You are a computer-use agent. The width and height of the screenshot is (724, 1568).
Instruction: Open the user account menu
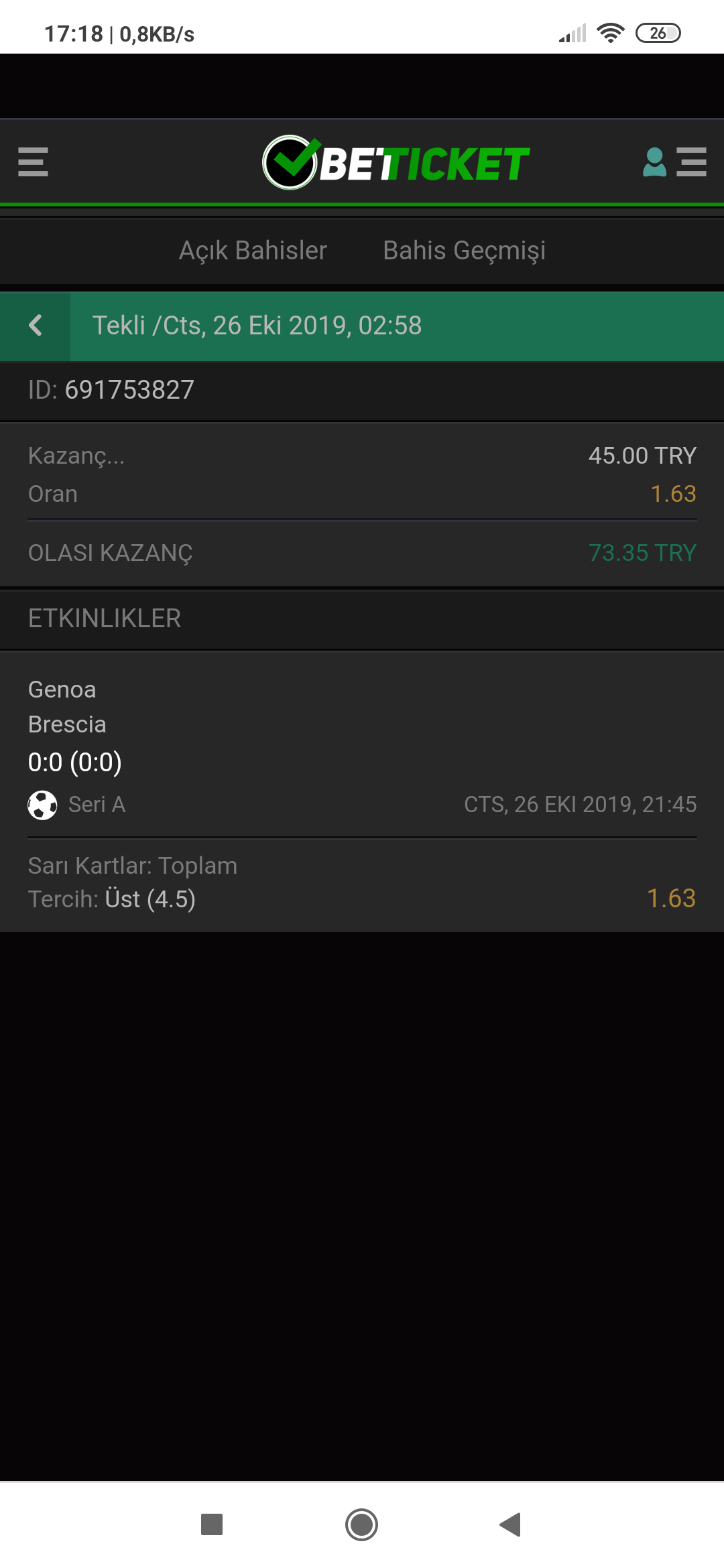click(674, 162)
